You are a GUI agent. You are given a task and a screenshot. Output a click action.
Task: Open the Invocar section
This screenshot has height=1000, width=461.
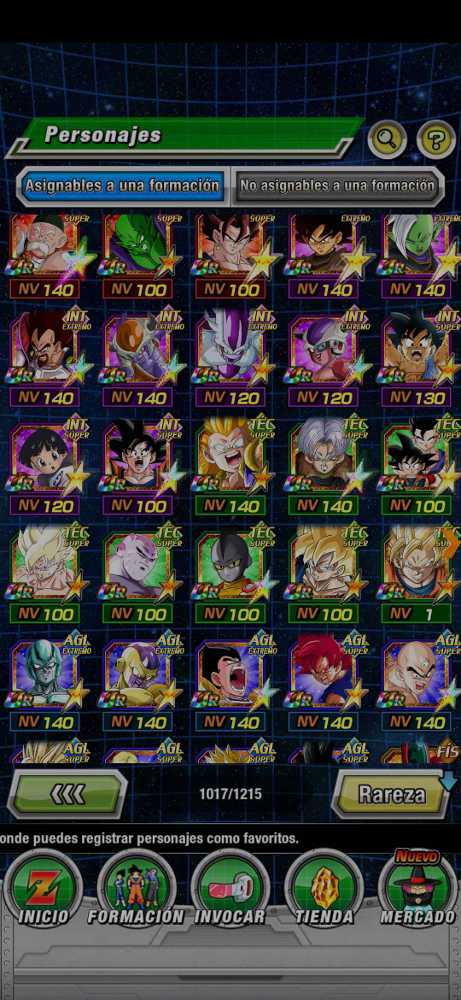[x=230, y=890]
